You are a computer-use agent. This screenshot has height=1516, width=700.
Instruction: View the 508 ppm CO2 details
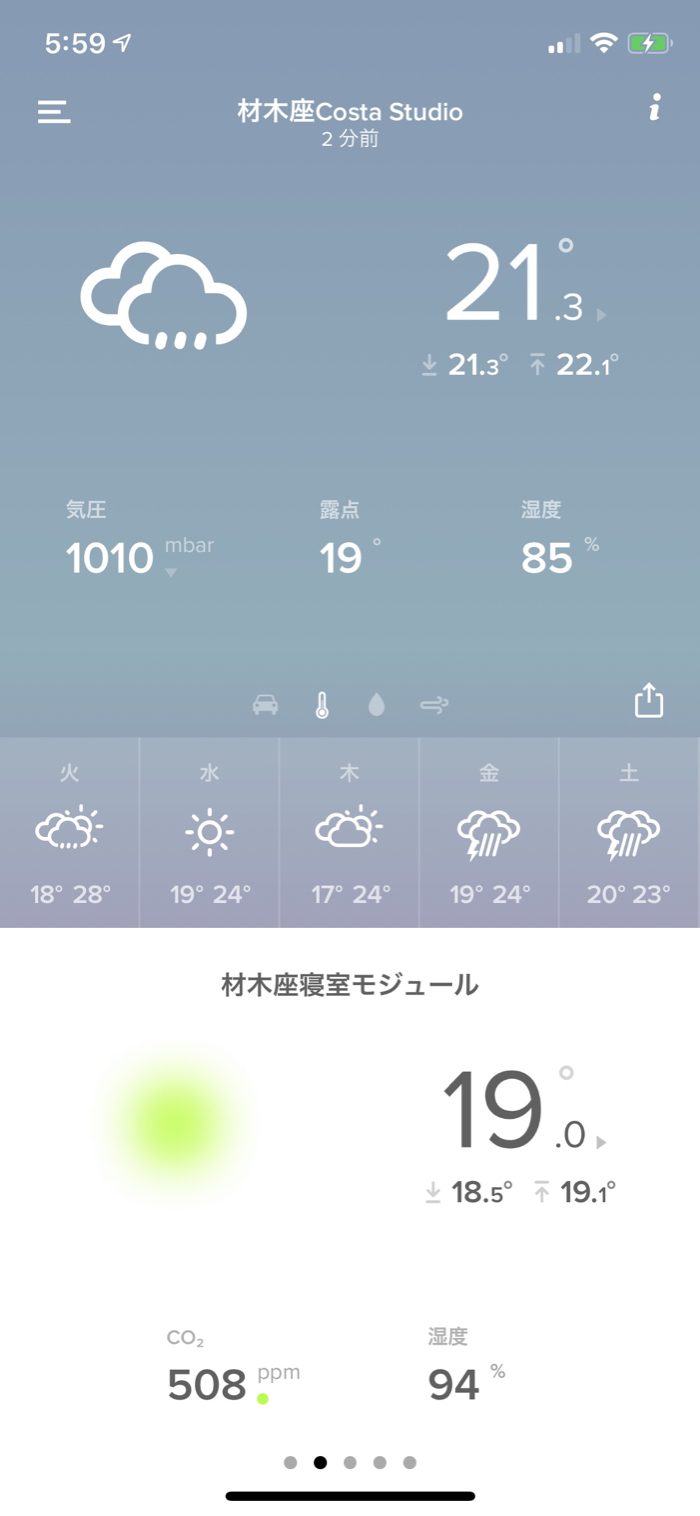(233, 1370)
